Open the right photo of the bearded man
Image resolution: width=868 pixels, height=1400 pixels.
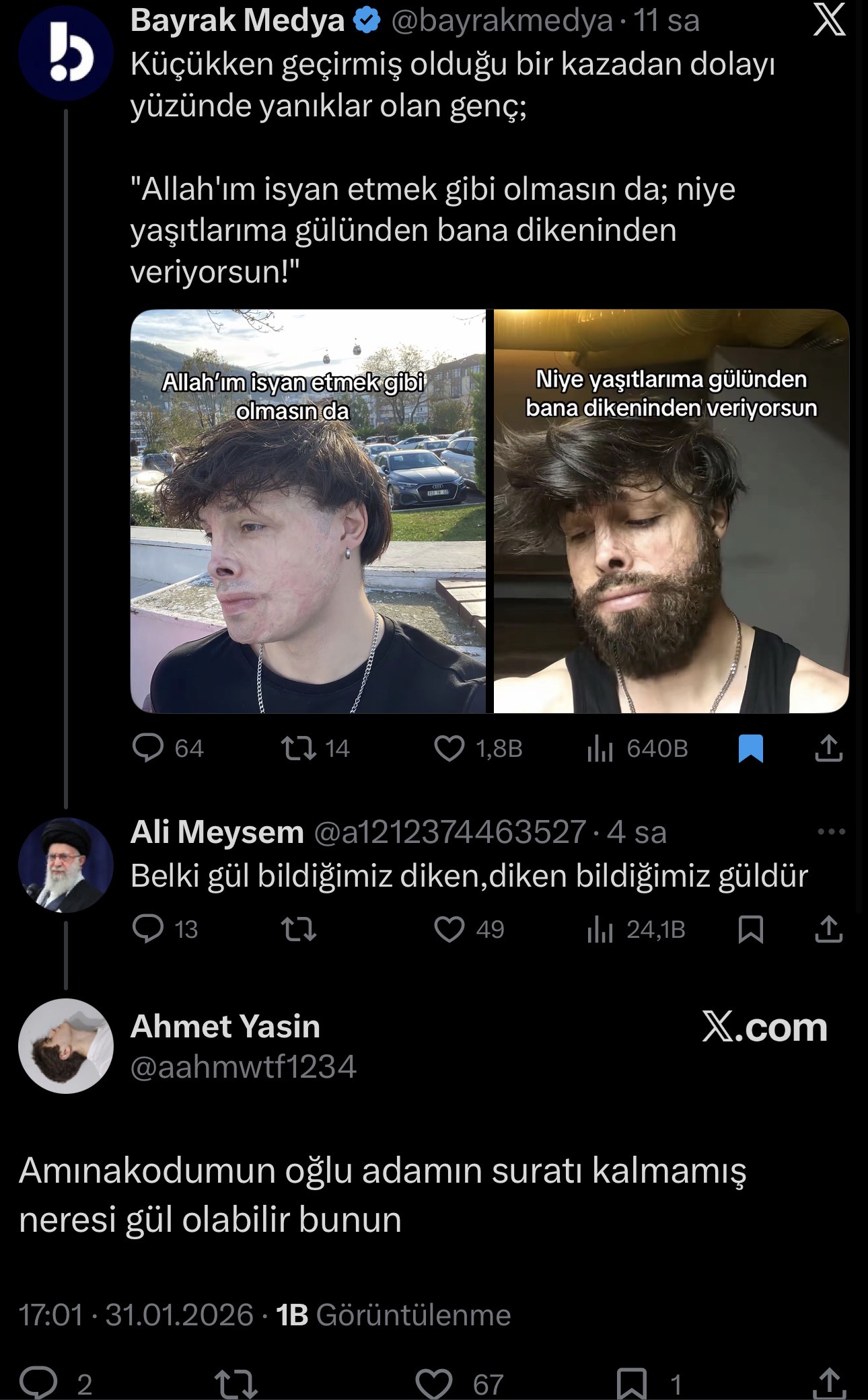(x=671, y=511)
